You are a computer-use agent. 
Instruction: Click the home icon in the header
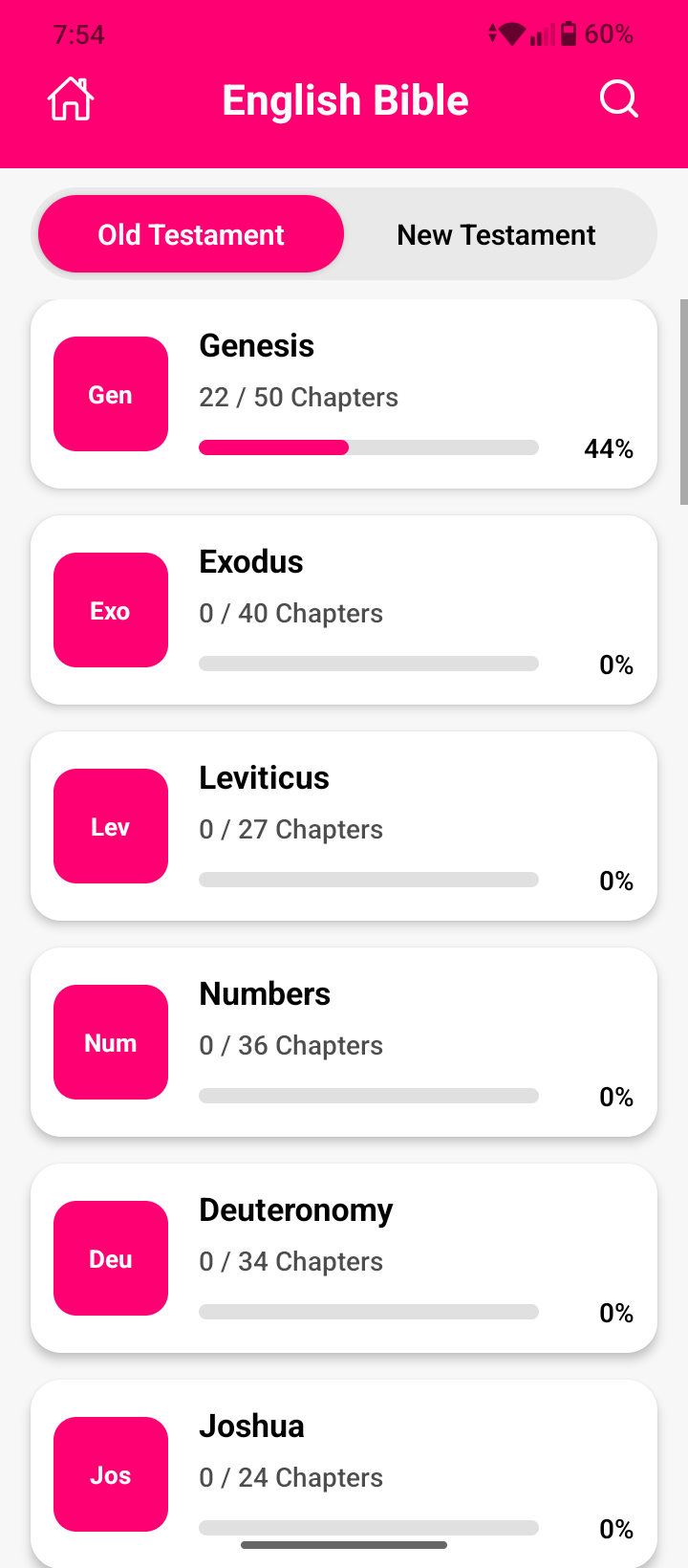coord(70,98)
